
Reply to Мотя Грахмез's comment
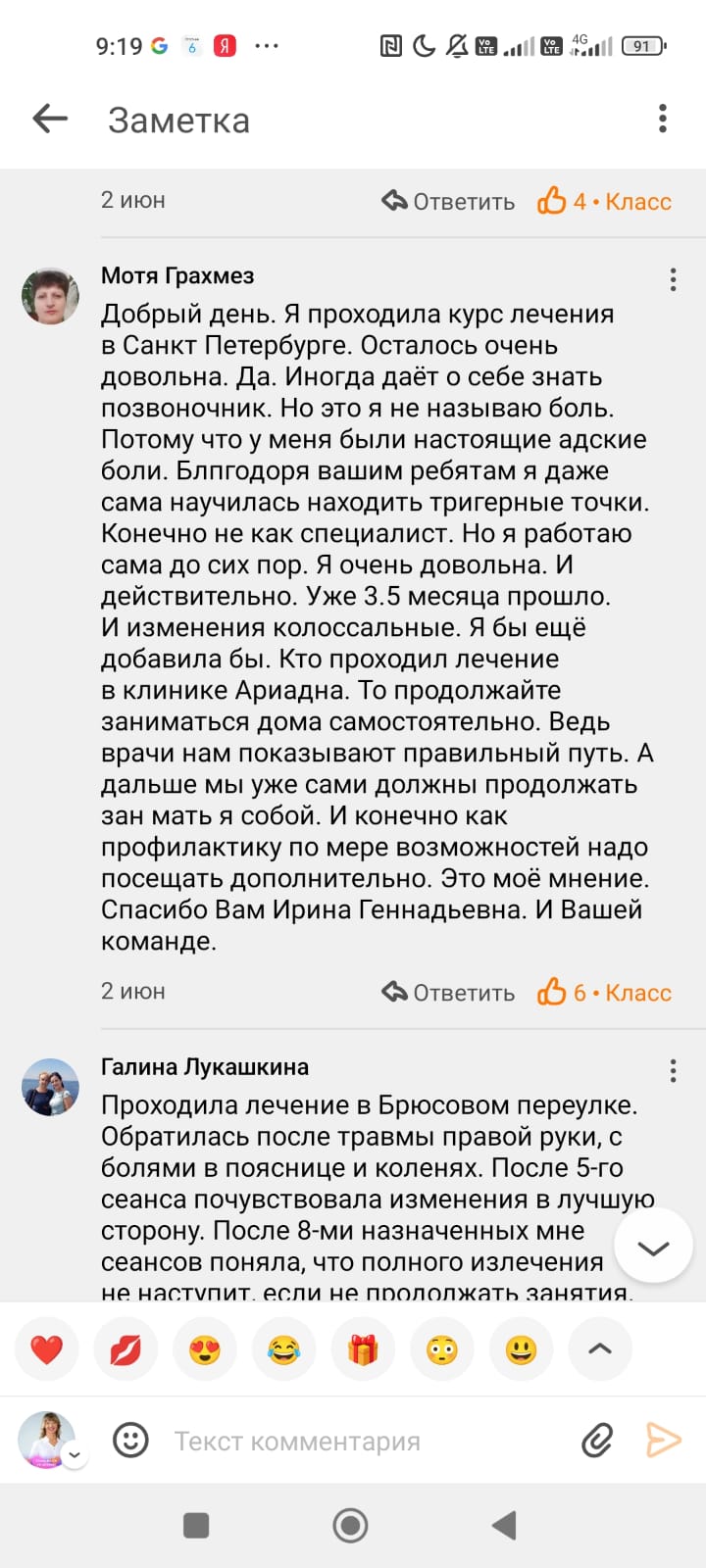(448, 993)
